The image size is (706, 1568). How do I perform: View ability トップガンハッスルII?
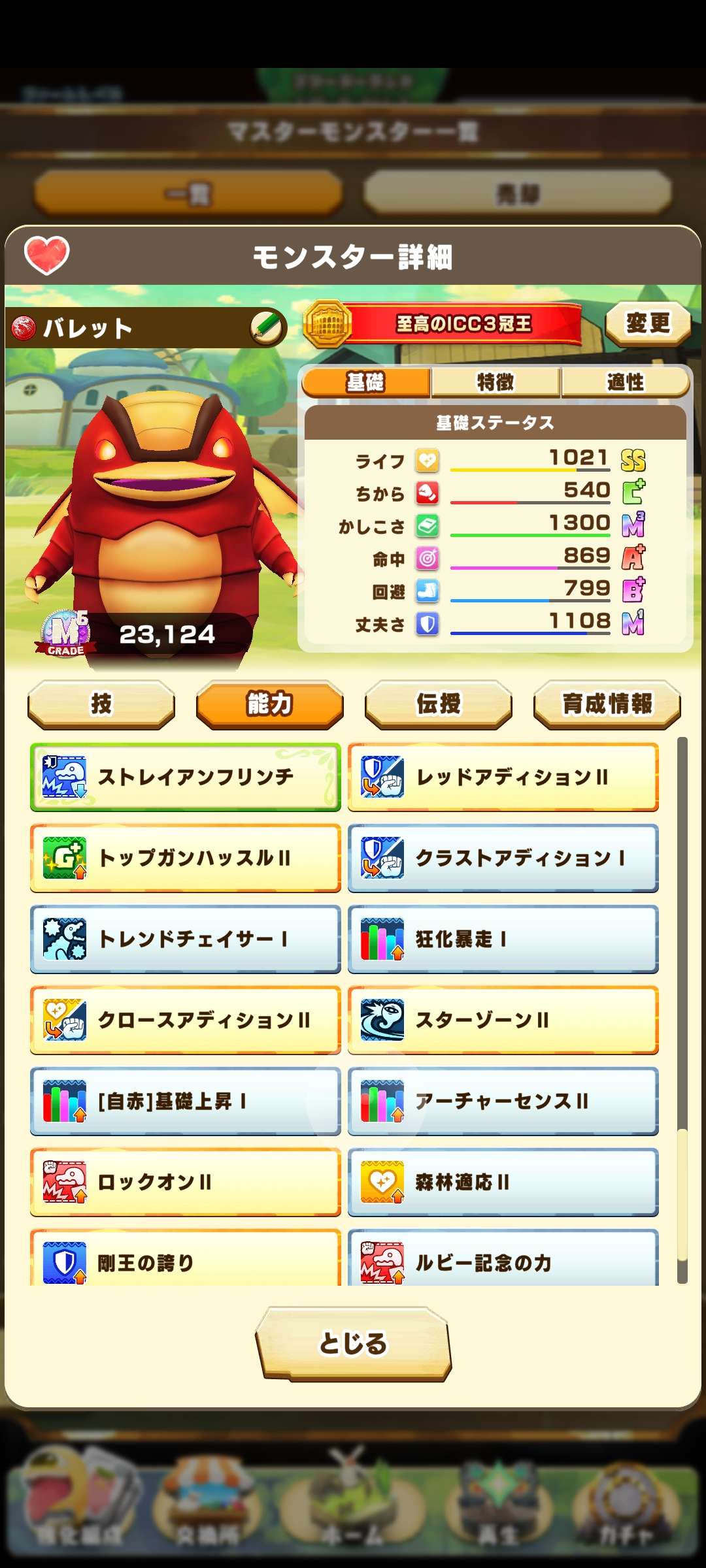[x=186, y=858]
